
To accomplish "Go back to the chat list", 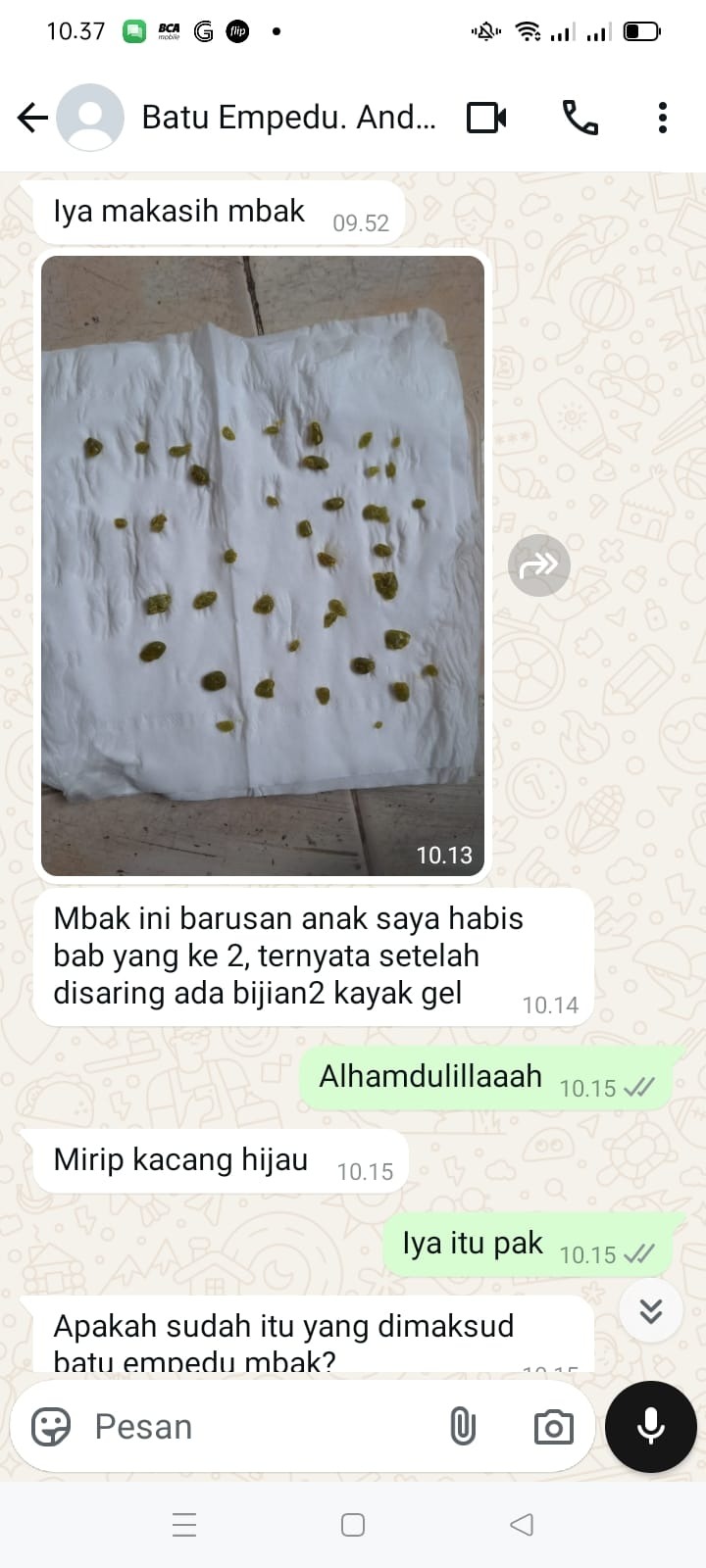I will coord(32,118).
